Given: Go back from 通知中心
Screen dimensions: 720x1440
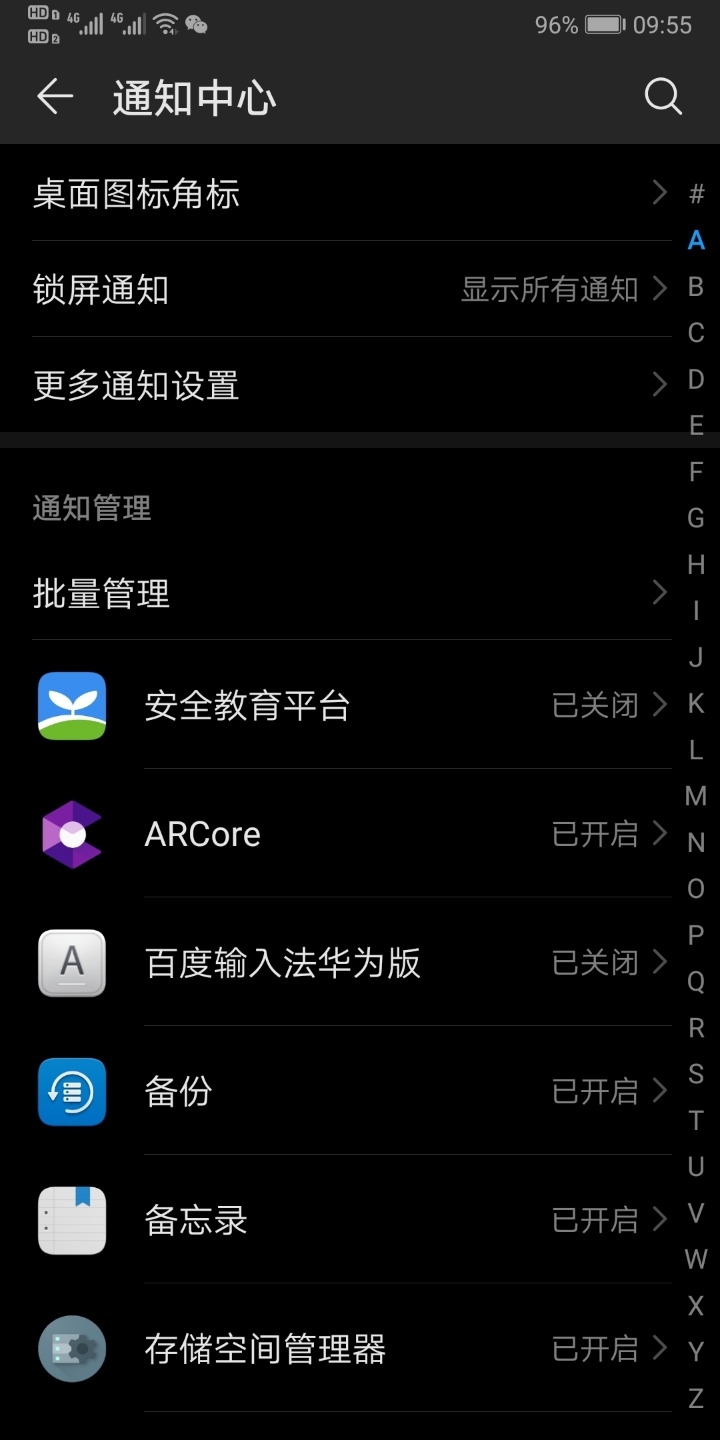Looking at the screenshot, I should pos(55,97).
